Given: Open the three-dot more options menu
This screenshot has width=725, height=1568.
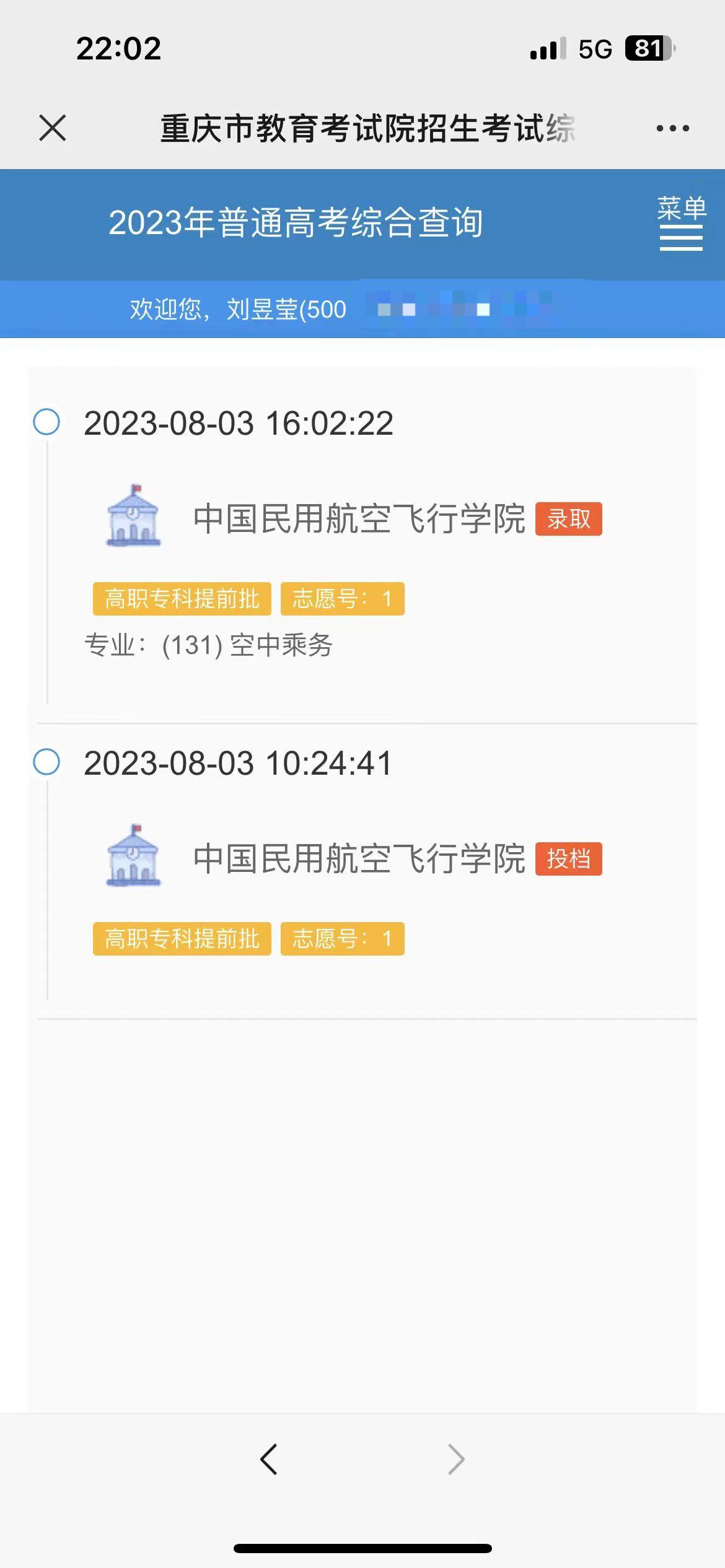Looking at the screenshot, I should point(672,128).
